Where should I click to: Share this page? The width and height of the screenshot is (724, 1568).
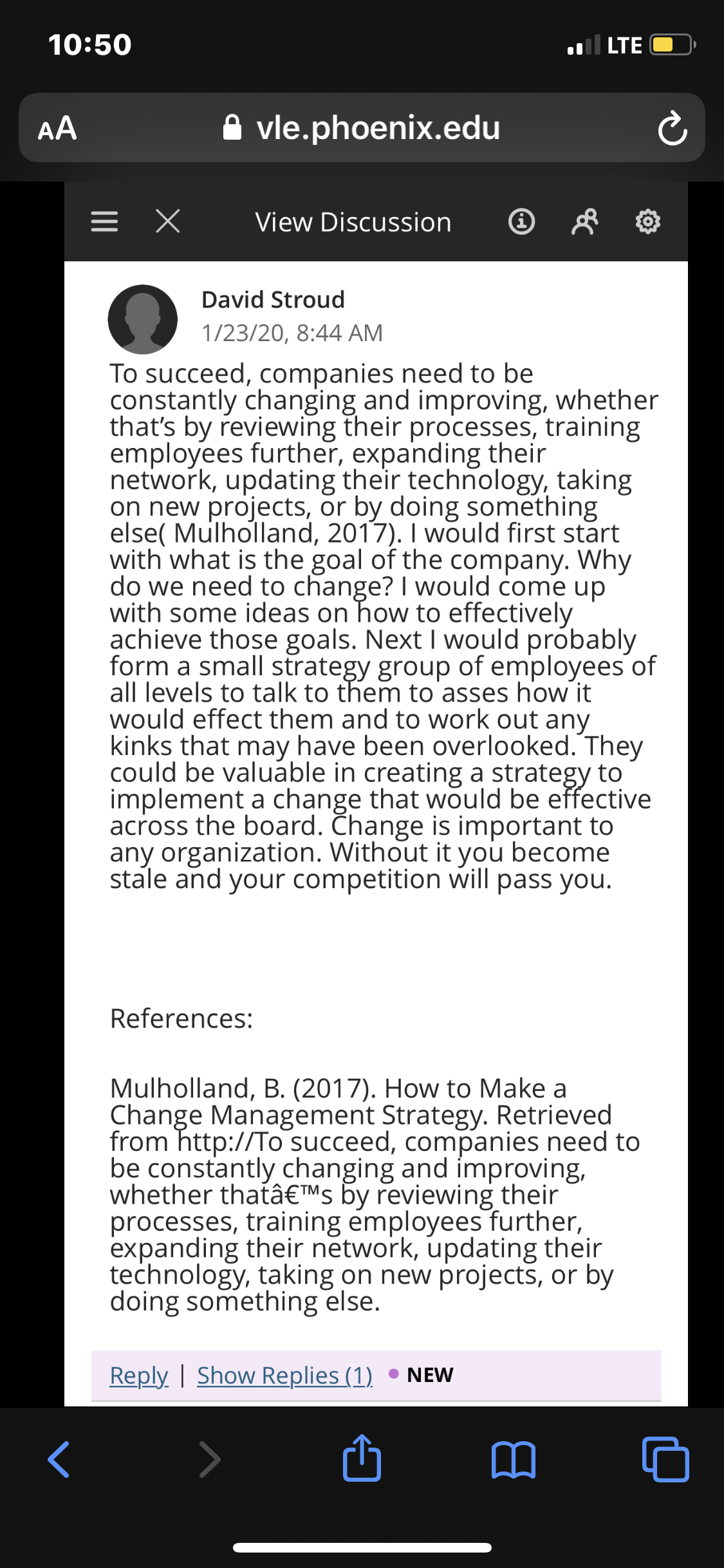point(362,1457)
